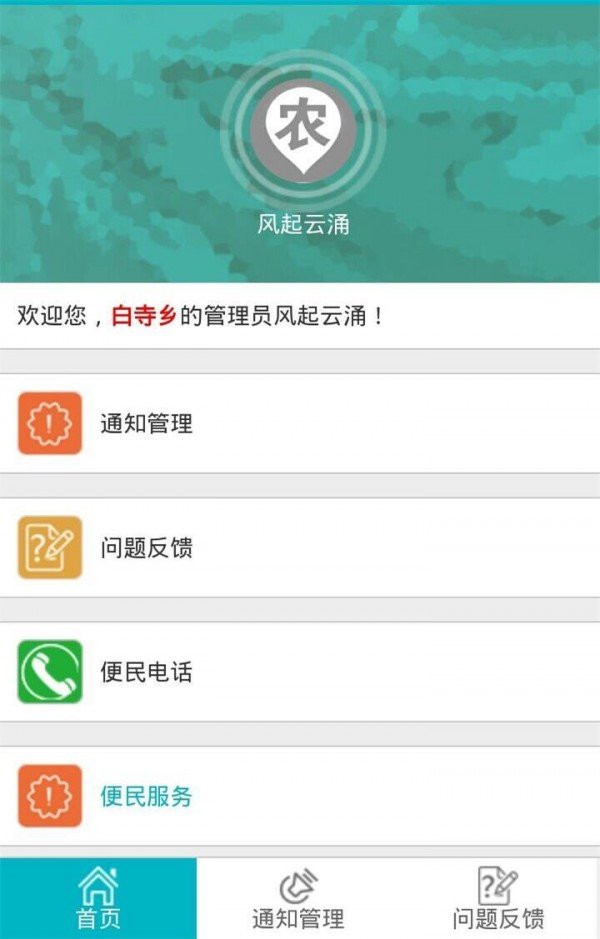Switch to the 通知管理 bottom tab

298,898
